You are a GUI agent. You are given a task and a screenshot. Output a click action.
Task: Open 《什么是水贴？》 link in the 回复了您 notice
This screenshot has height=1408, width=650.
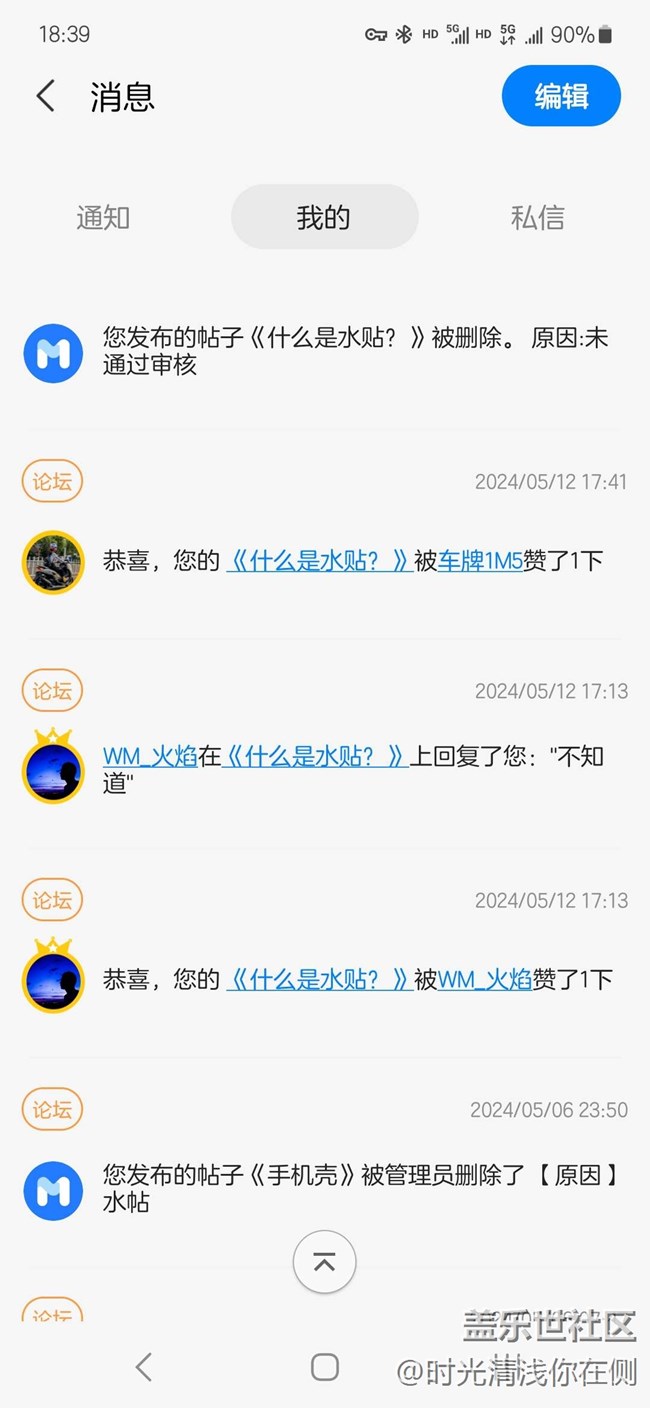315,757
